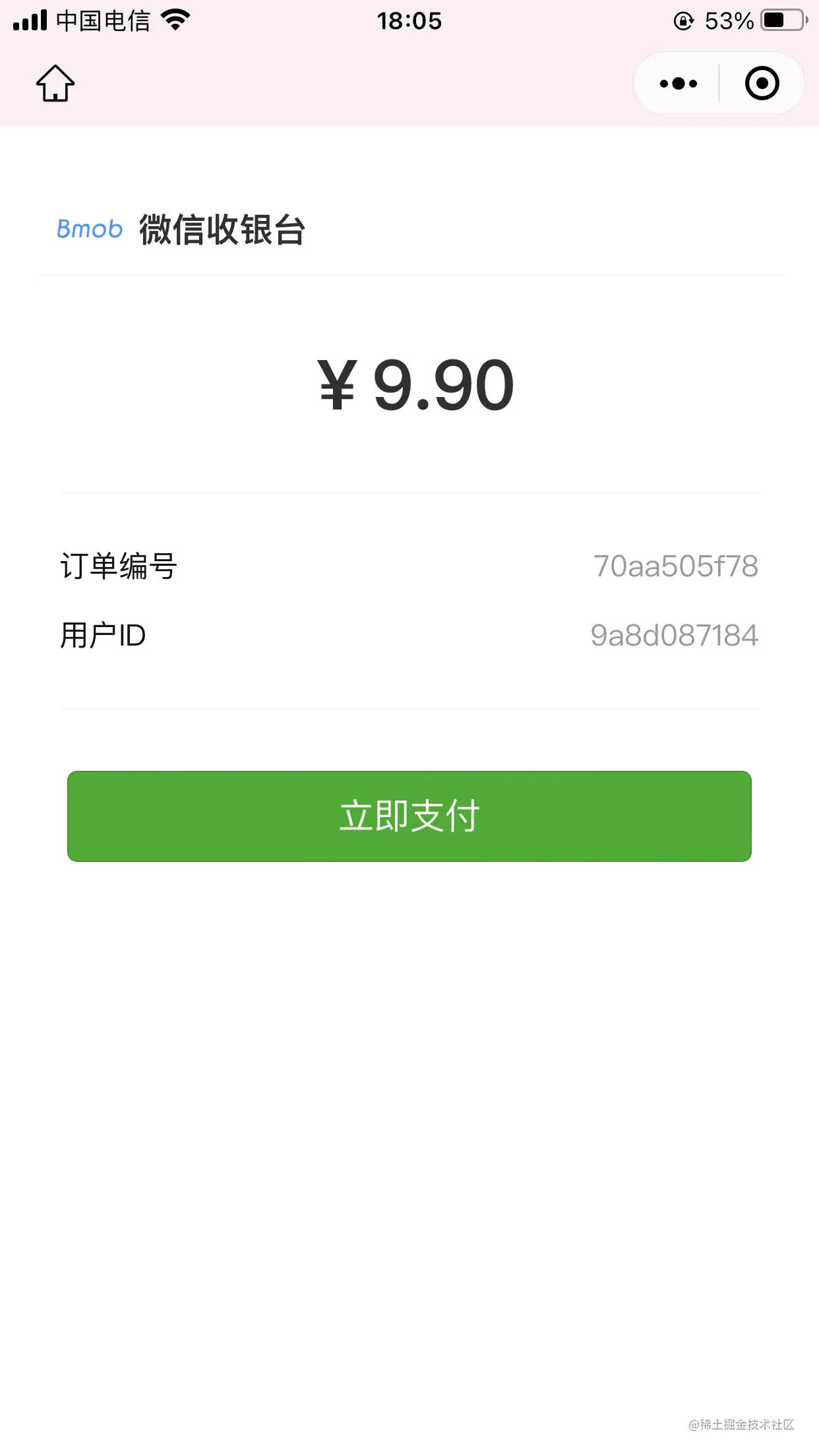The width and height of the screenshot is (819, 1456).
Task: Go to the mini program home page
Action: (55, 84)
